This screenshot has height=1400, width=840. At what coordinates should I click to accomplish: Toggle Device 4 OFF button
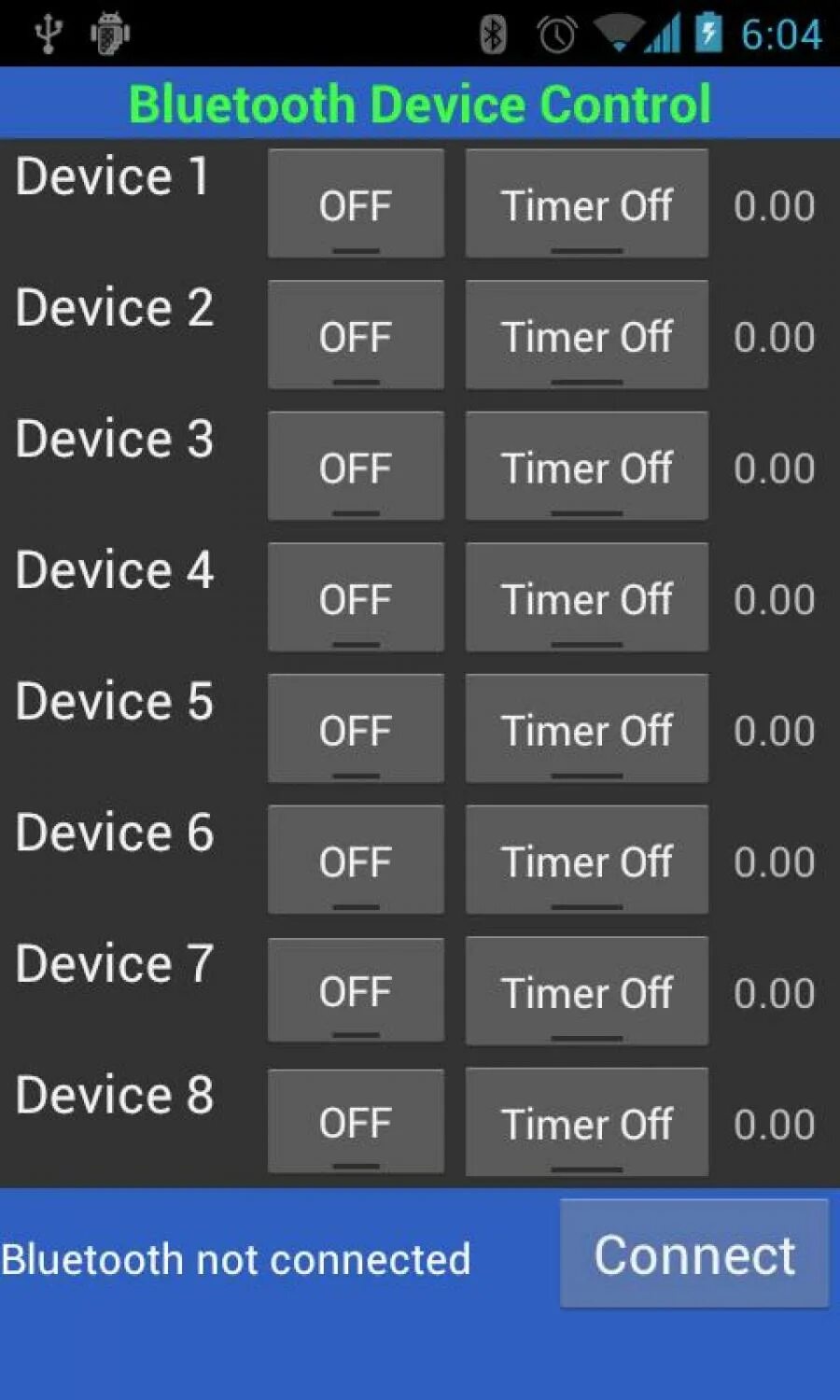[x=356, y=597]
